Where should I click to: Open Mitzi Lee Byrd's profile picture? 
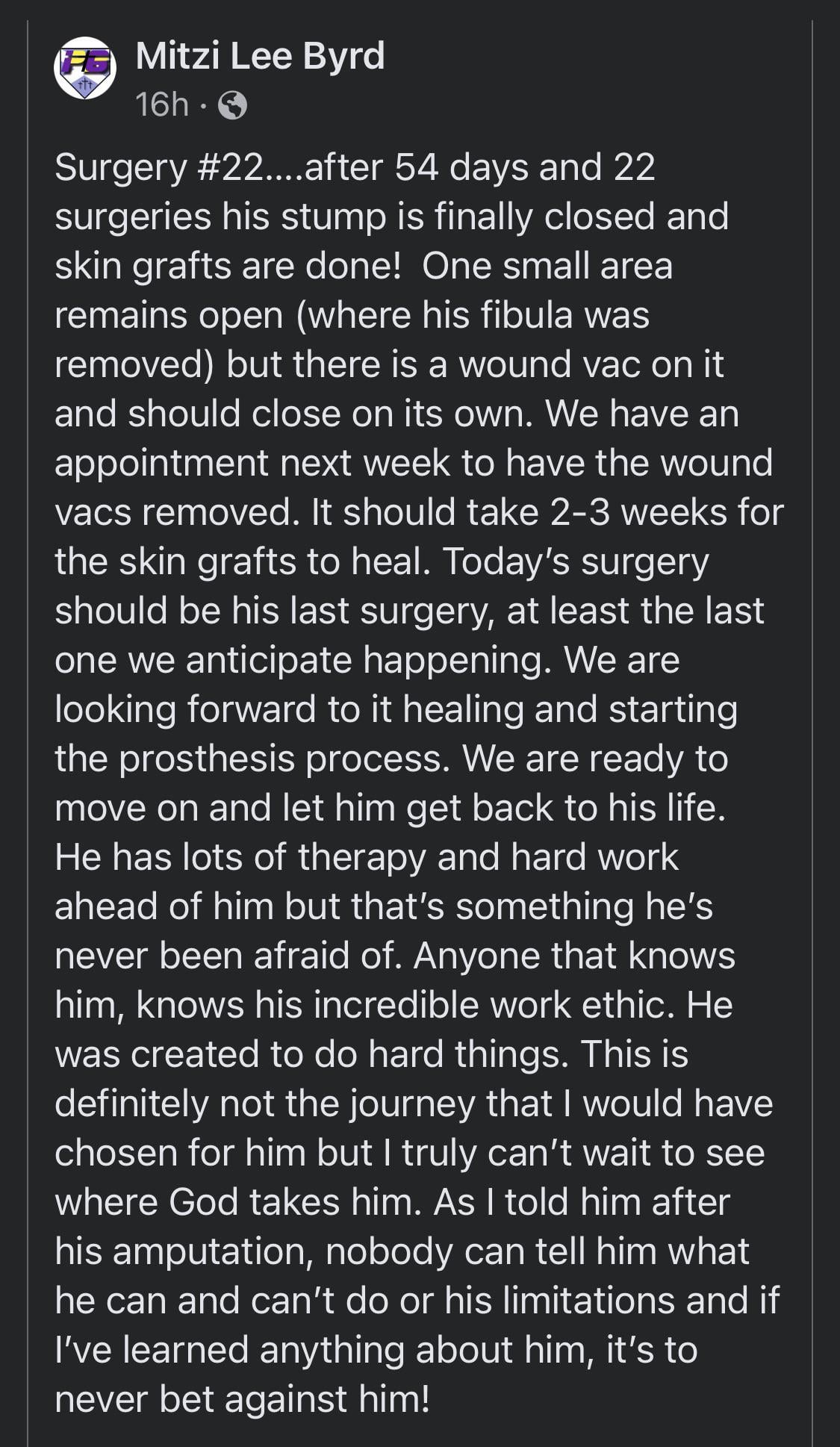click(85, 68)
